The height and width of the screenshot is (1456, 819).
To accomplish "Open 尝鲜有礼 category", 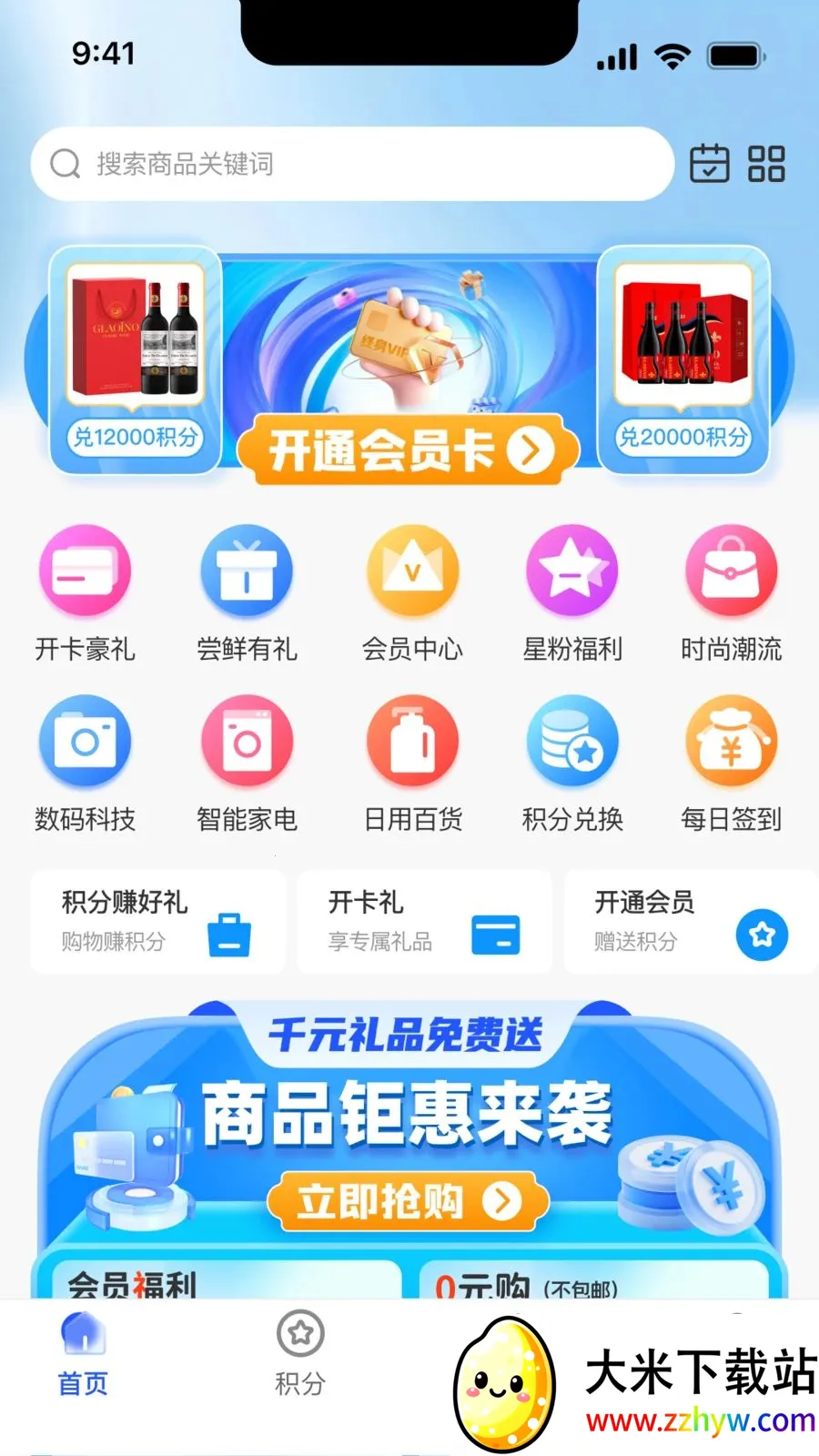I will 247,590.
